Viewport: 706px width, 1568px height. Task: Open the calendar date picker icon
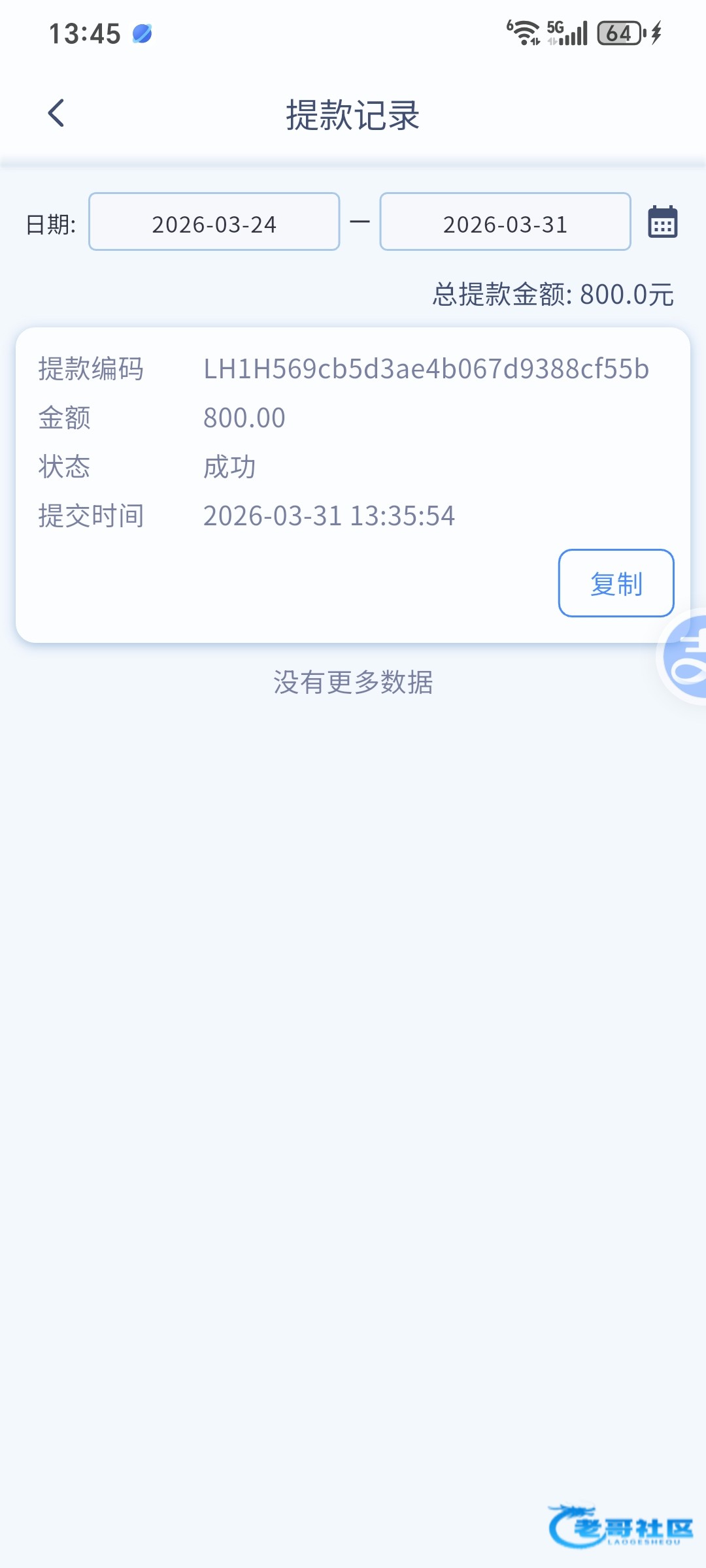click(662, 222)
